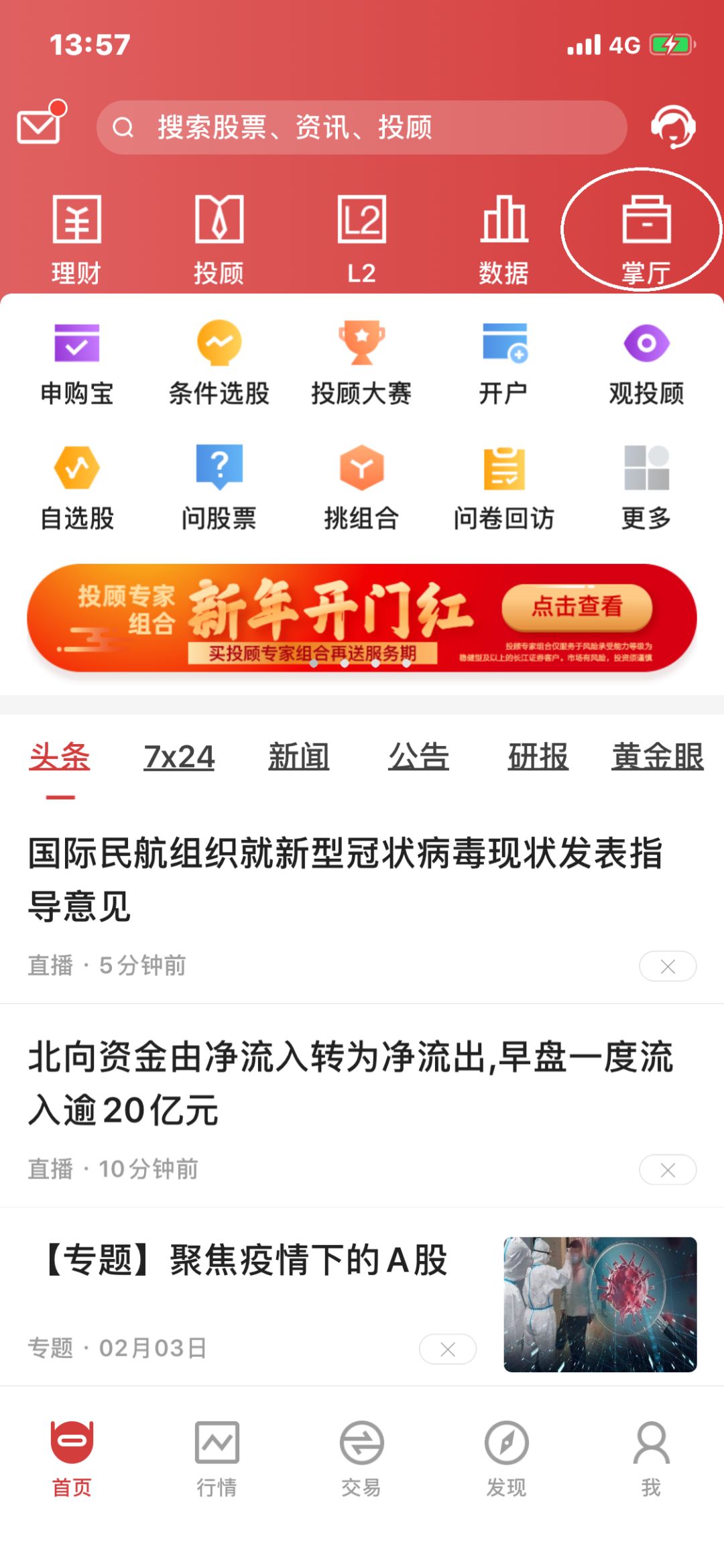This screenshot has width=724, height=1568.
Task: Open the 条件选股 stock screener icon
Action: pyautogui.click(x=219, y=361)
